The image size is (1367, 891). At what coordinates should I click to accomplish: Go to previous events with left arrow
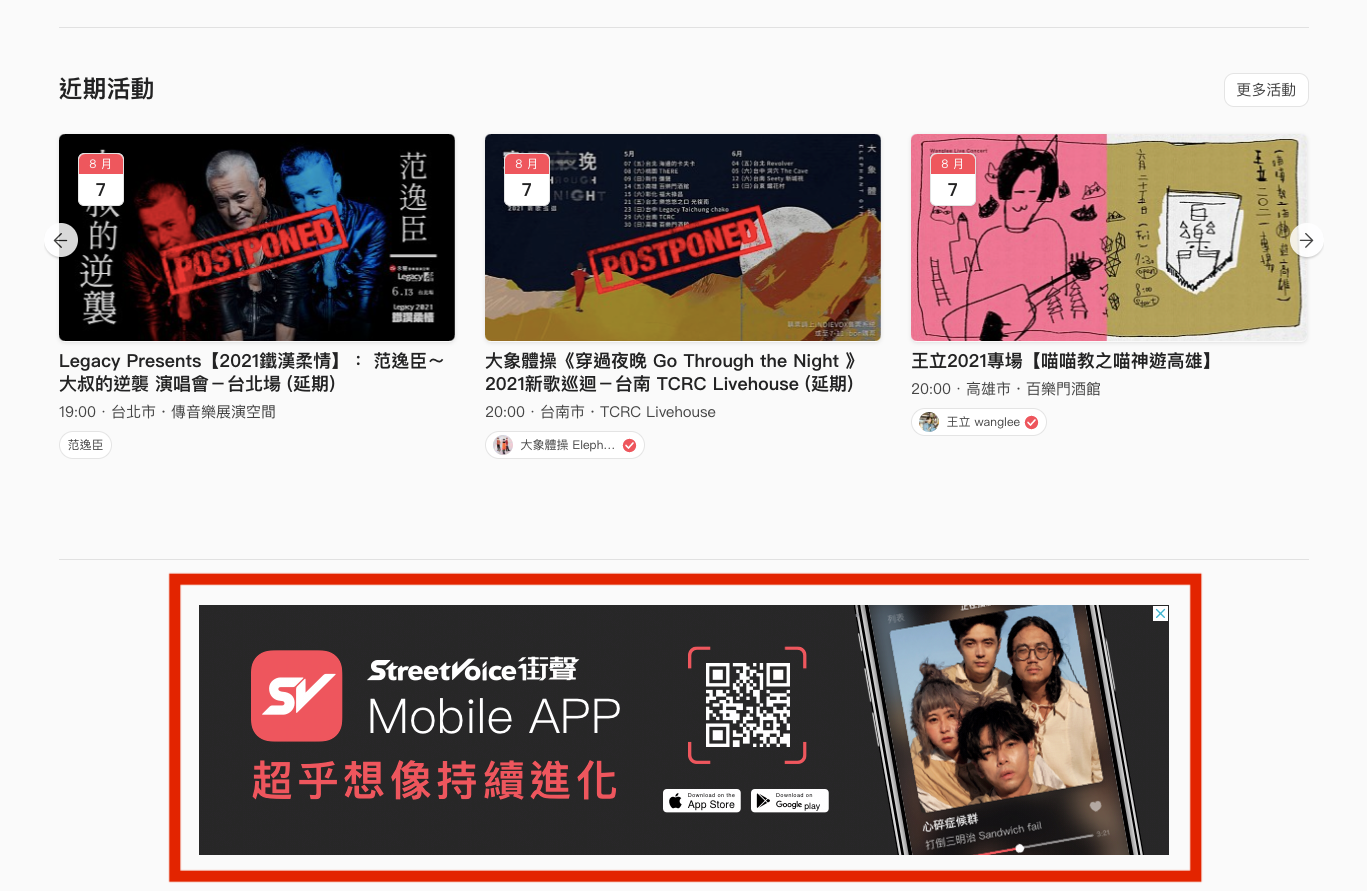(61, 240)
